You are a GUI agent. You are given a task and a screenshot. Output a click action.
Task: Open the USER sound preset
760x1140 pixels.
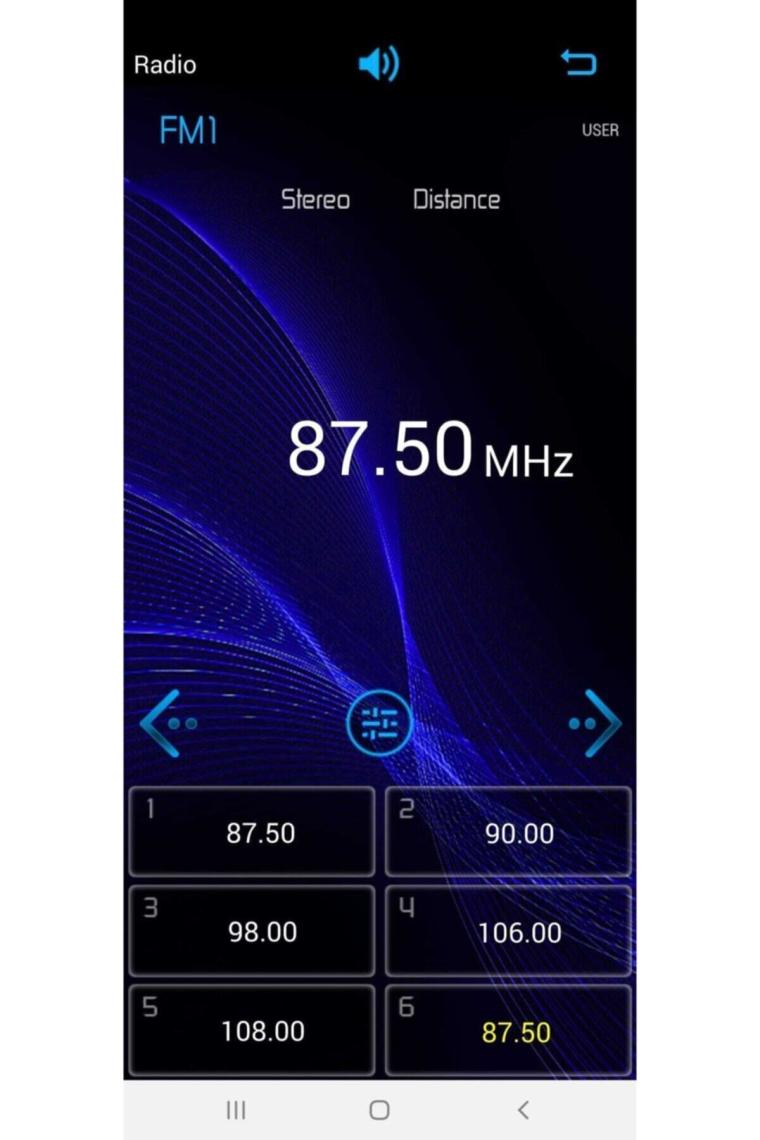pos(600,130)
